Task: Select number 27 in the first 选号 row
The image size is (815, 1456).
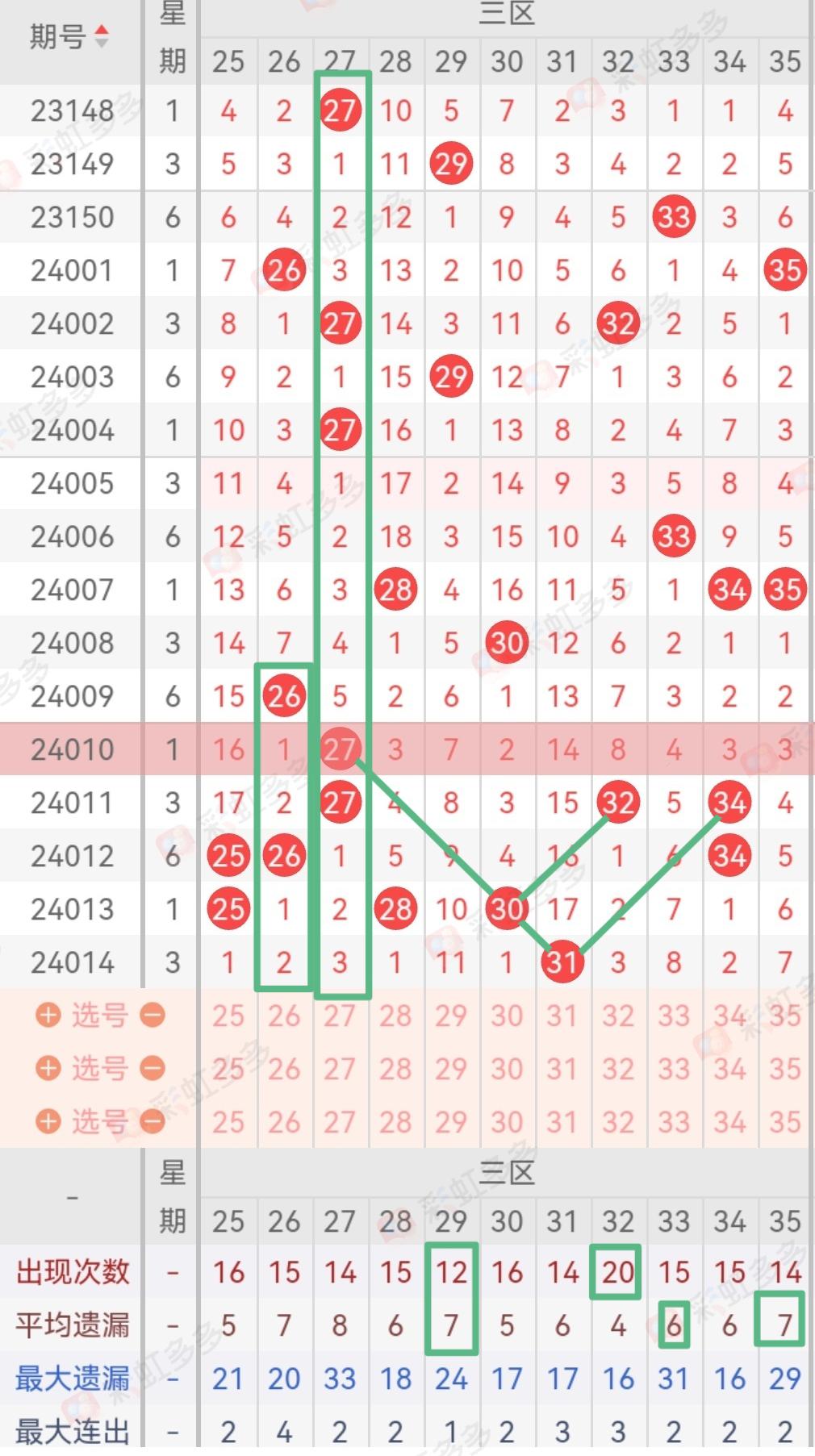Action: [x=340, y=1016]
